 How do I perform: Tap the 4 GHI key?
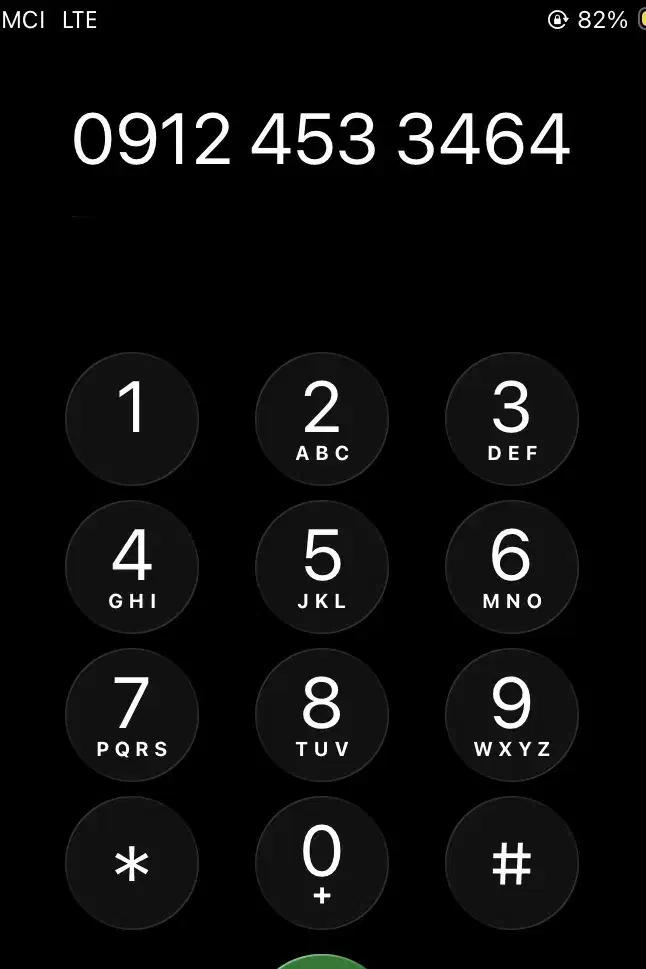[x=132, y=567]
